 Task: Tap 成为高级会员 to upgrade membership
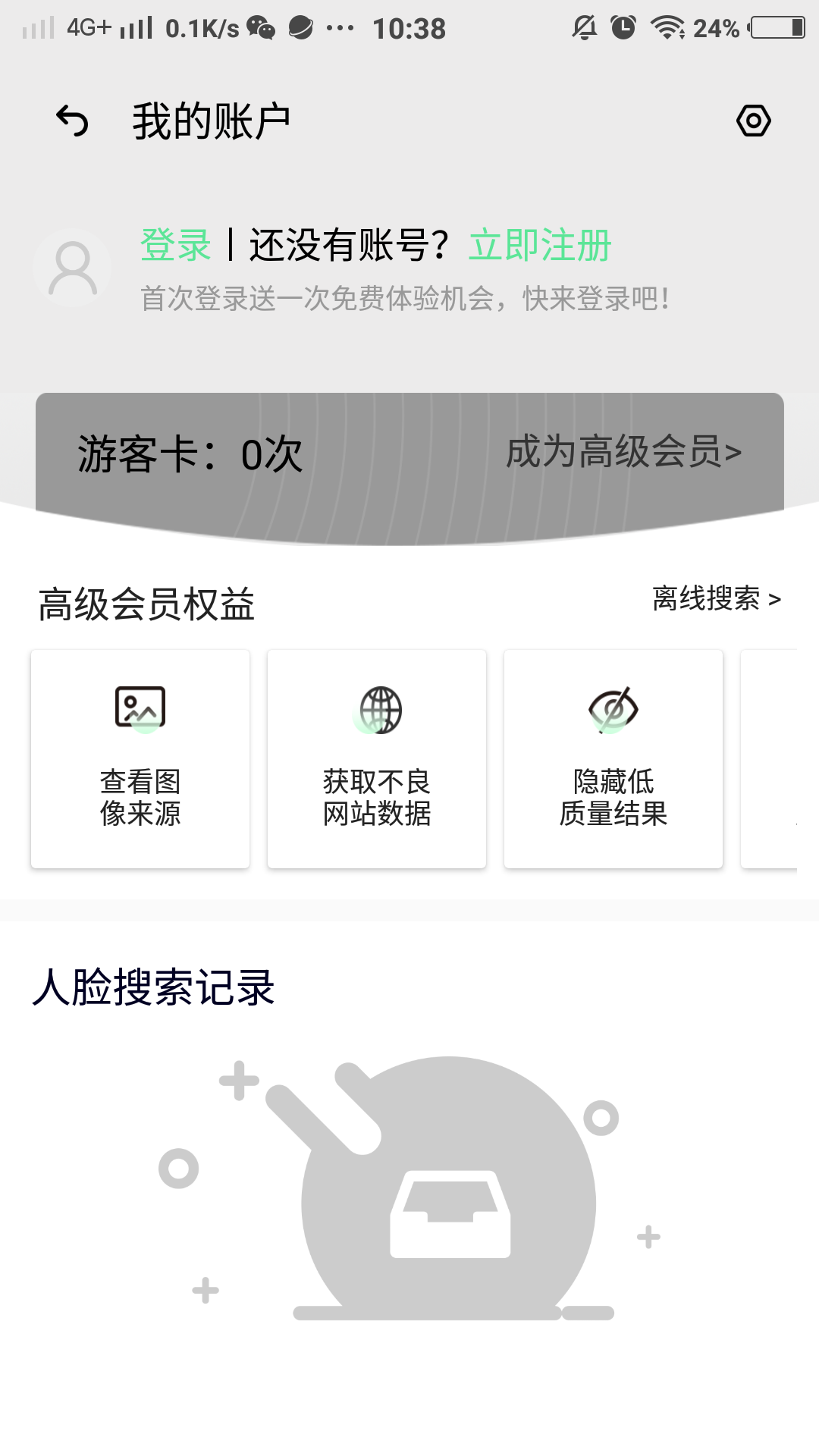(x=623, y=452)
